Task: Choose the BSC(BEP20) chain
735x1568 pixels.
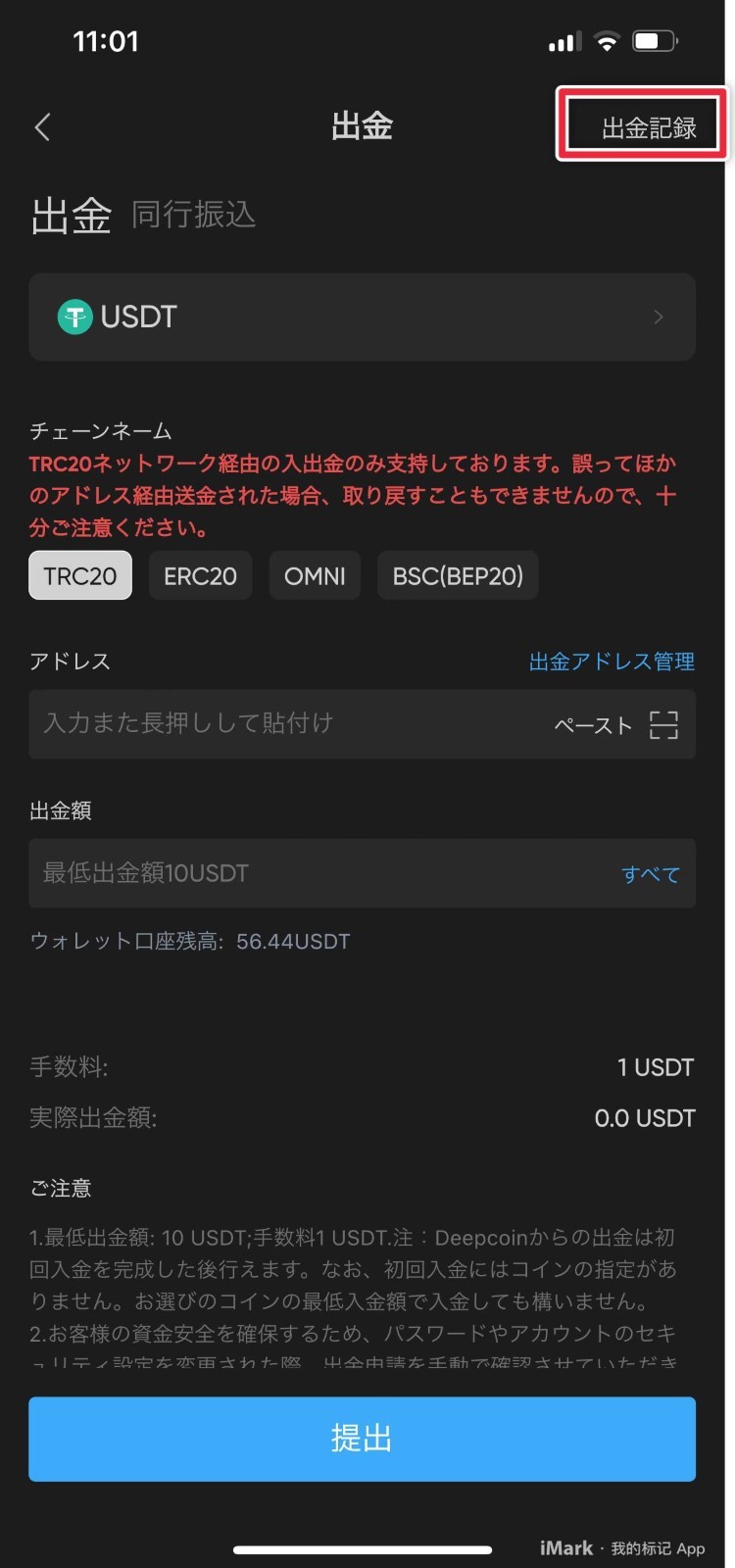Action: pos(458,575)
